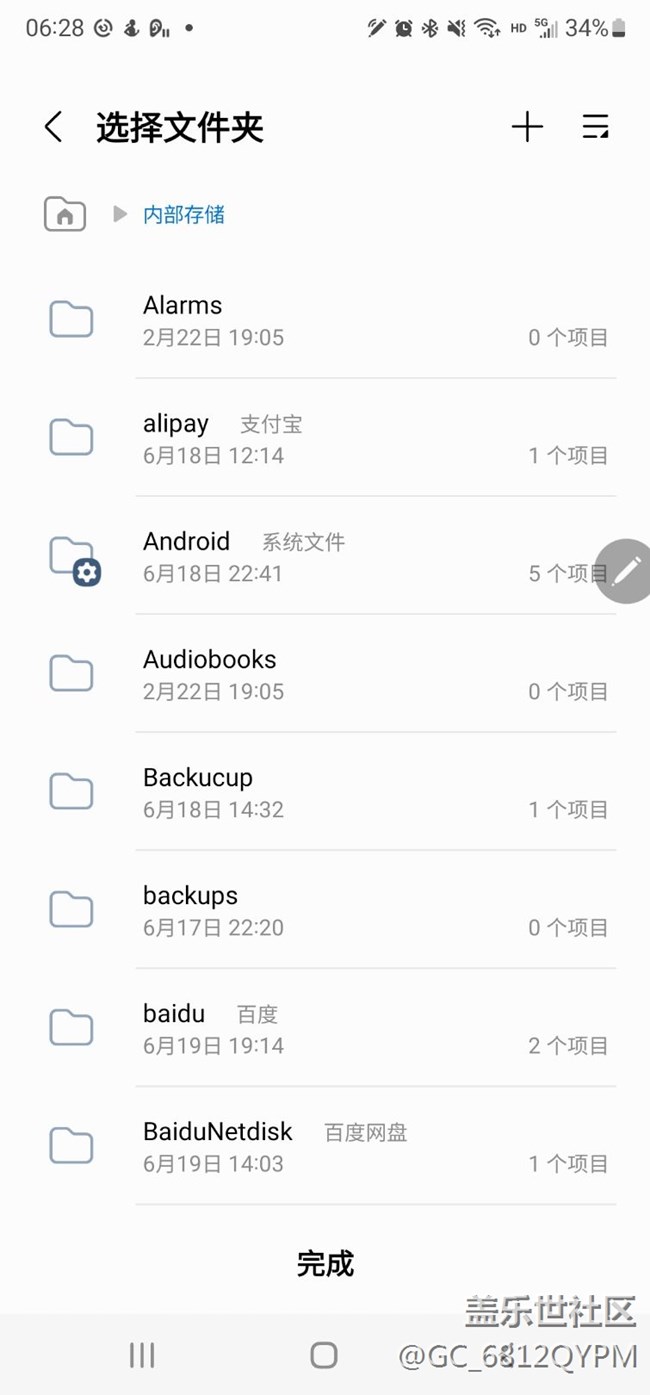Viewport: 650px width, 1395px height.
Task: Tap the floating pencil edit button
Action: click(626, 571)
